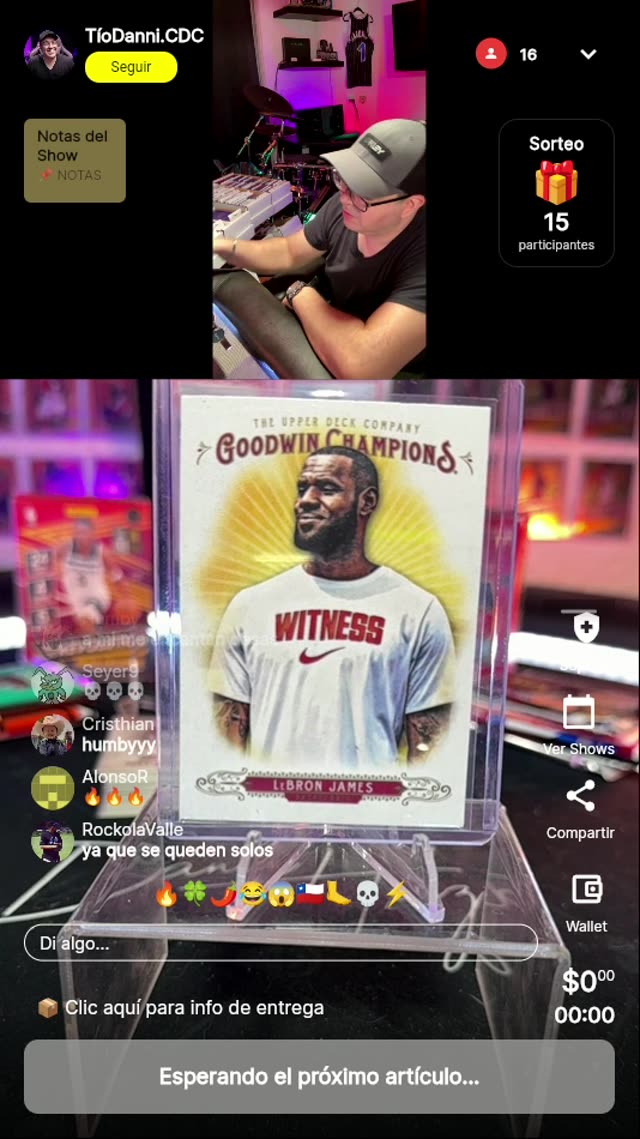Open Notas del Show card
Screen dimensions: 640x1139
click(75, 160)
